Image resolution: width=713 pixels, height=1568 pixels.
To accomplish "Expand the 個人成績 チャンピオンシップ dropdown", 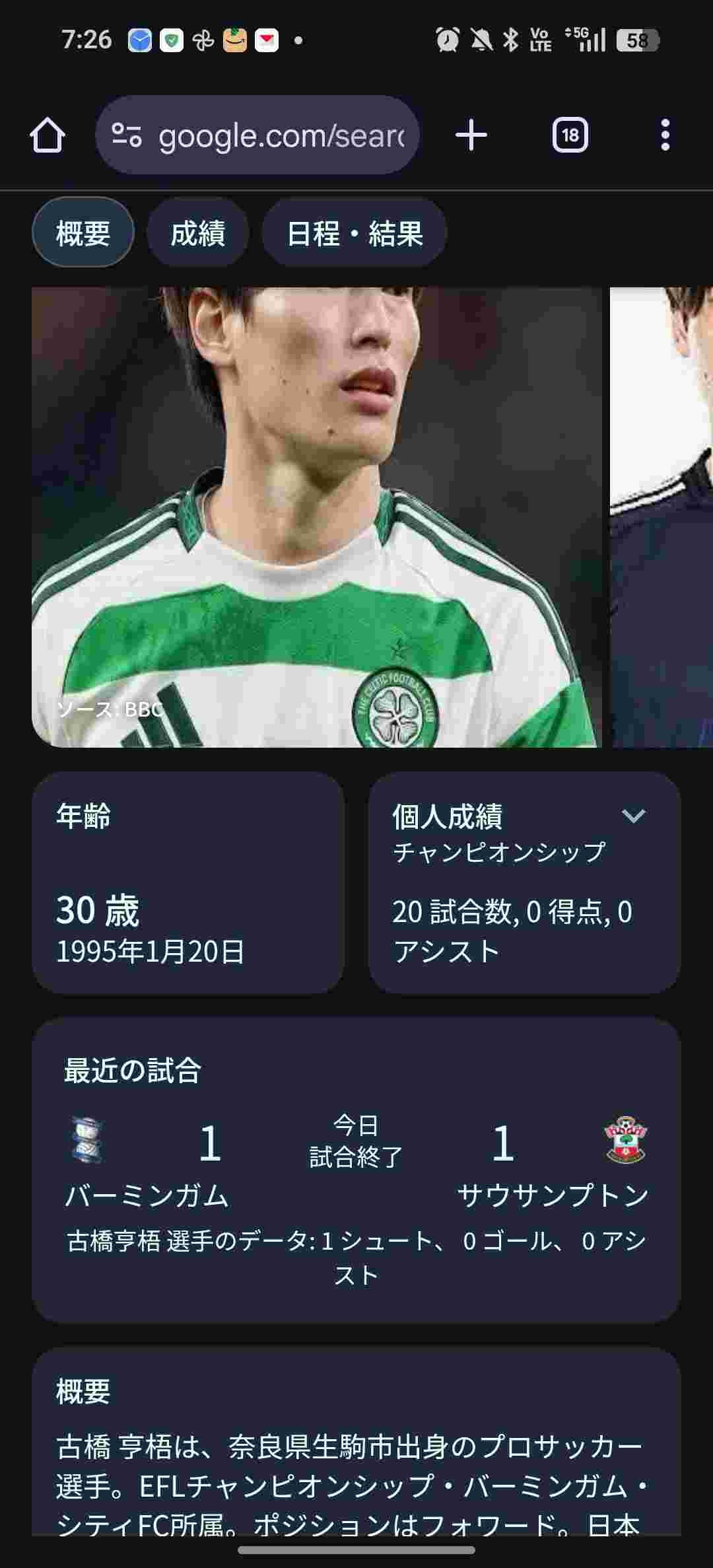I will [x=633, y=816].
